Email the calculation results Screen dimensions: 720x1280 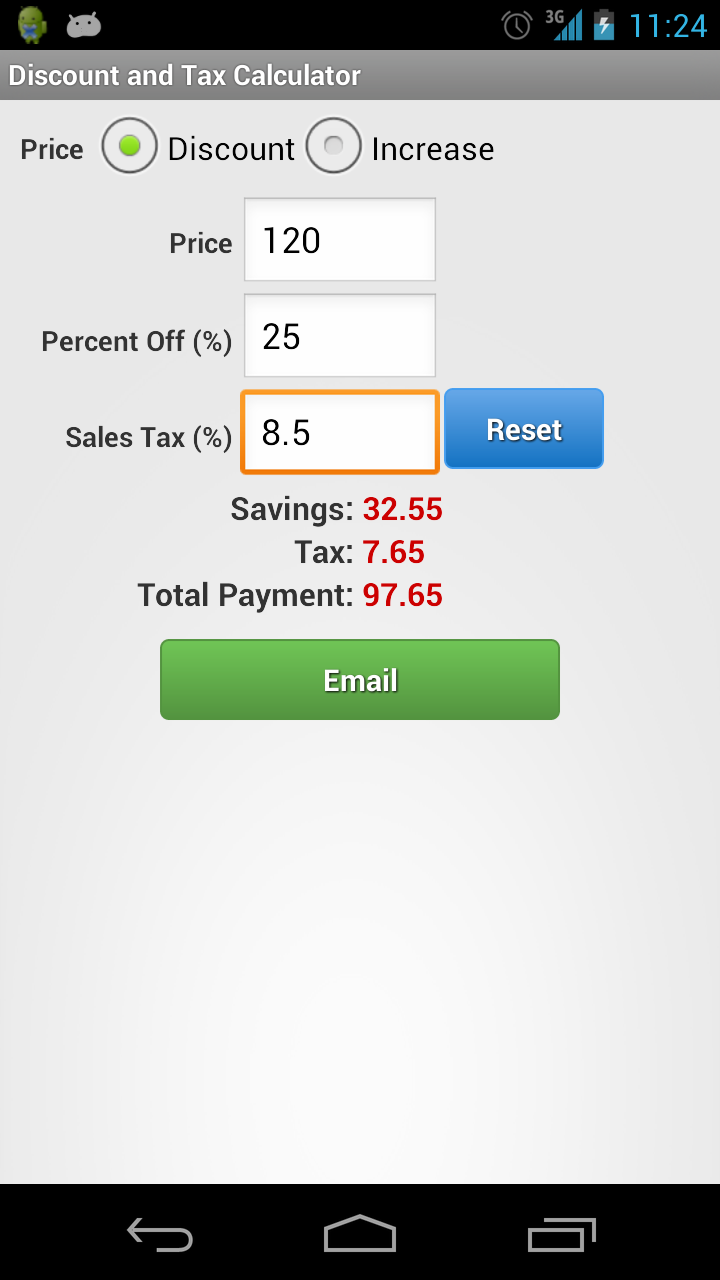(x=360, y=680)
